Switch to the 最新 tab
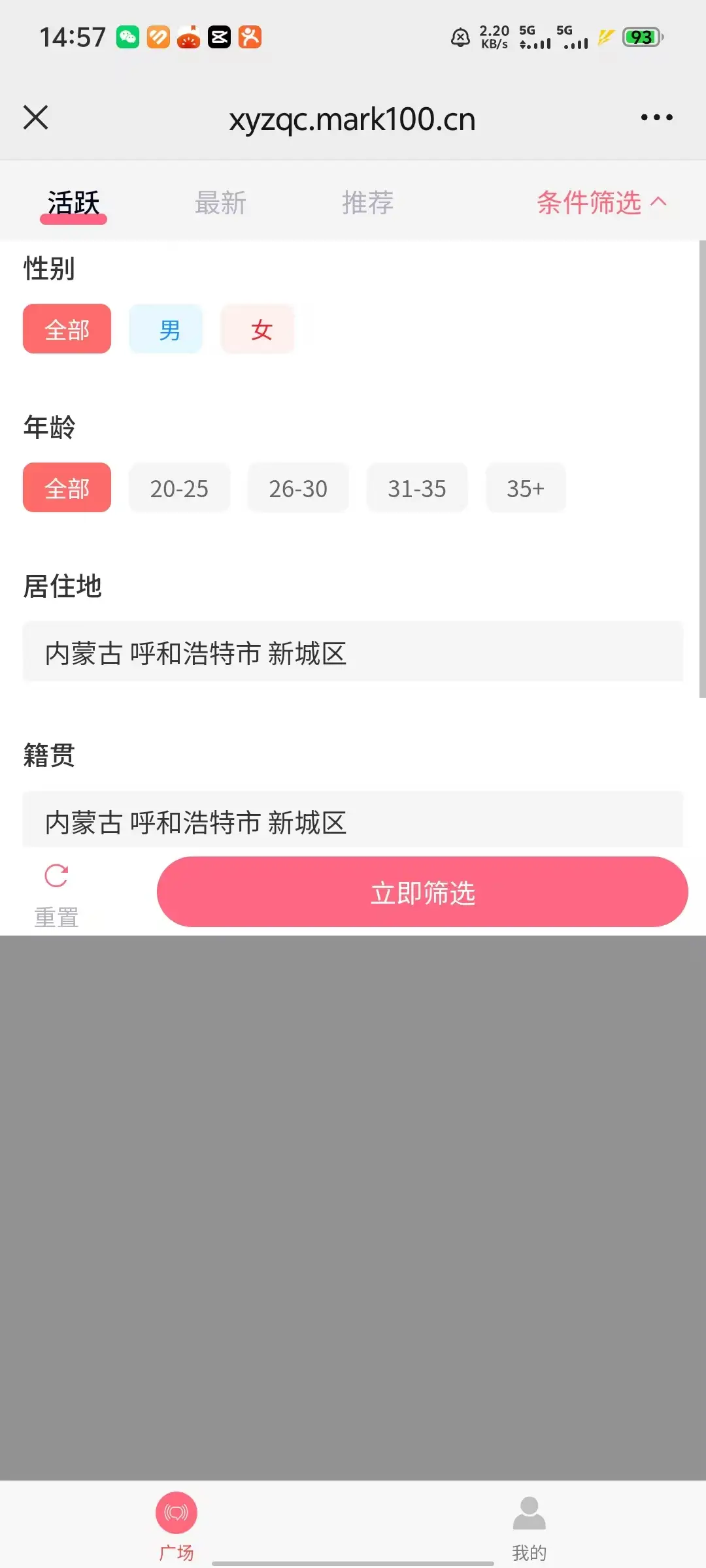 220,203
